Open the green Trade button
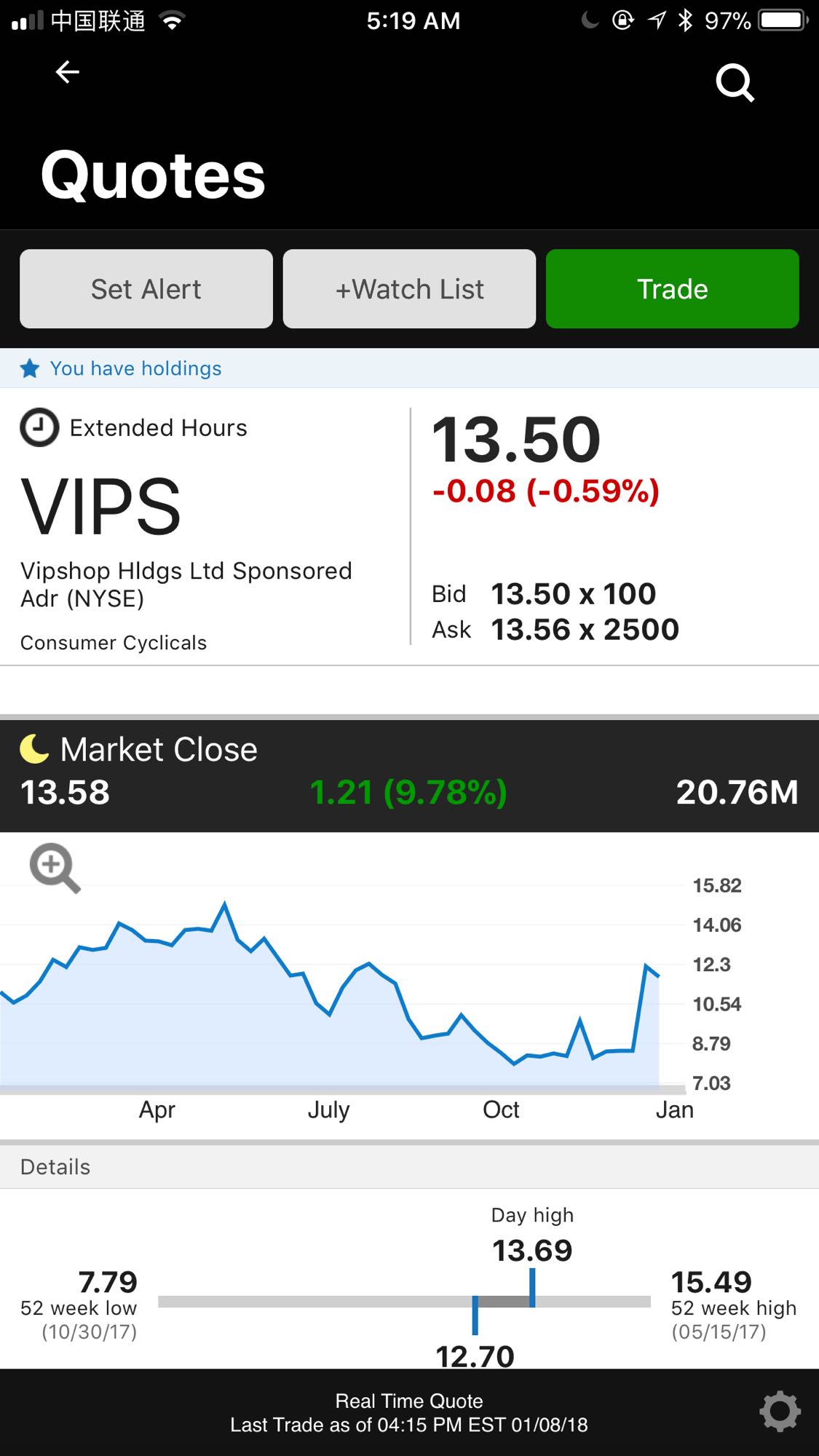Image resolution: width=819 pixels, height=1456 pixels. [x=673, y=289]
